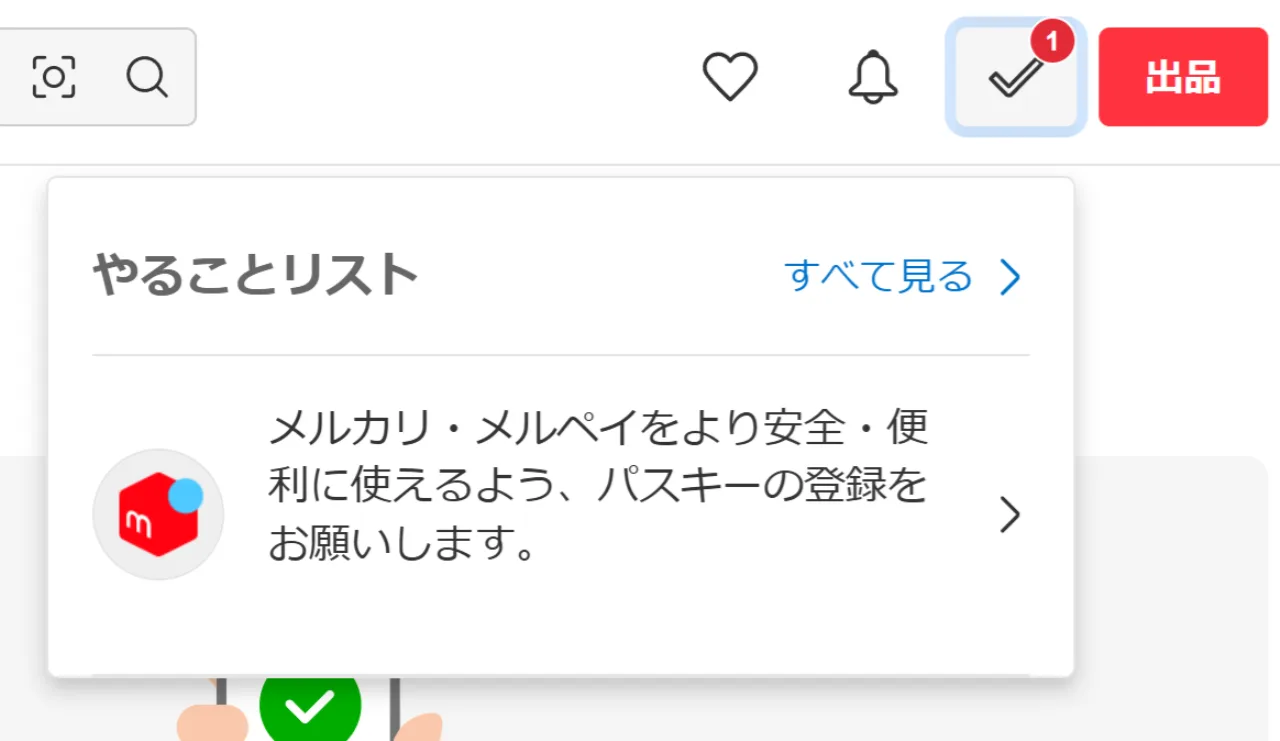Tap the magnifier search icon

[x=147, y=77]
